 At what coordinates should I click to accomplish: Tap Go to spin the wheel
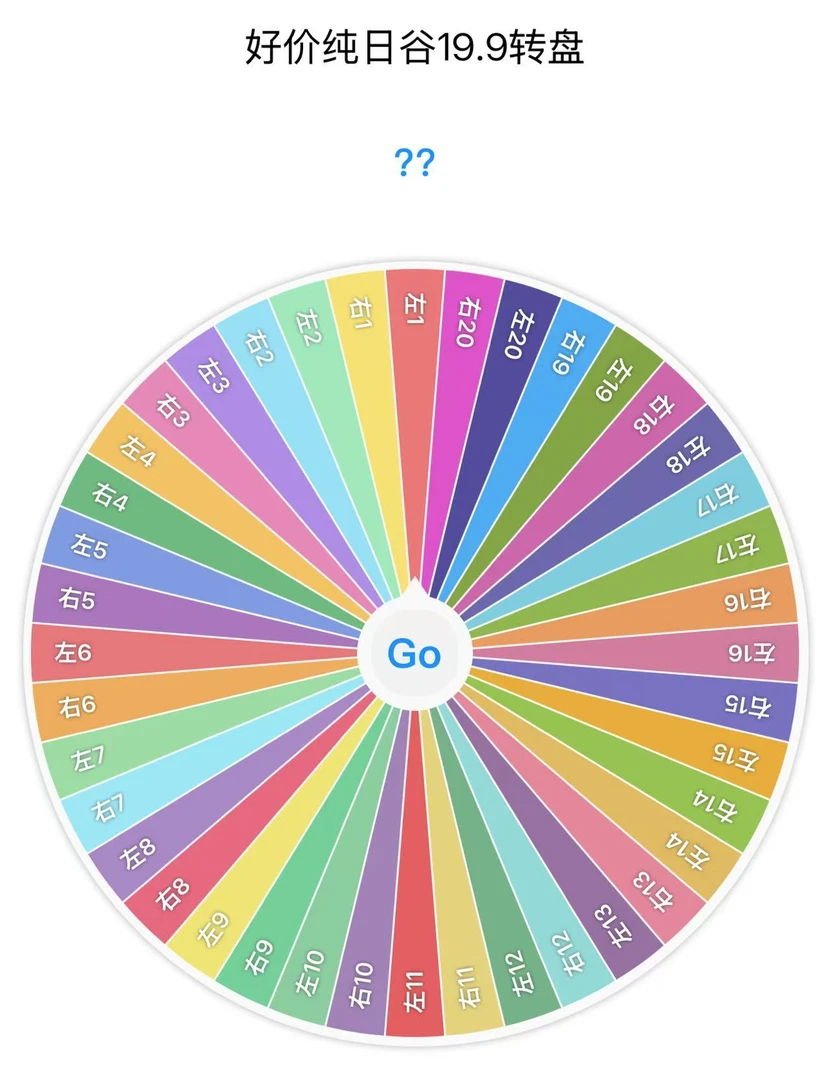pos(414,654)
